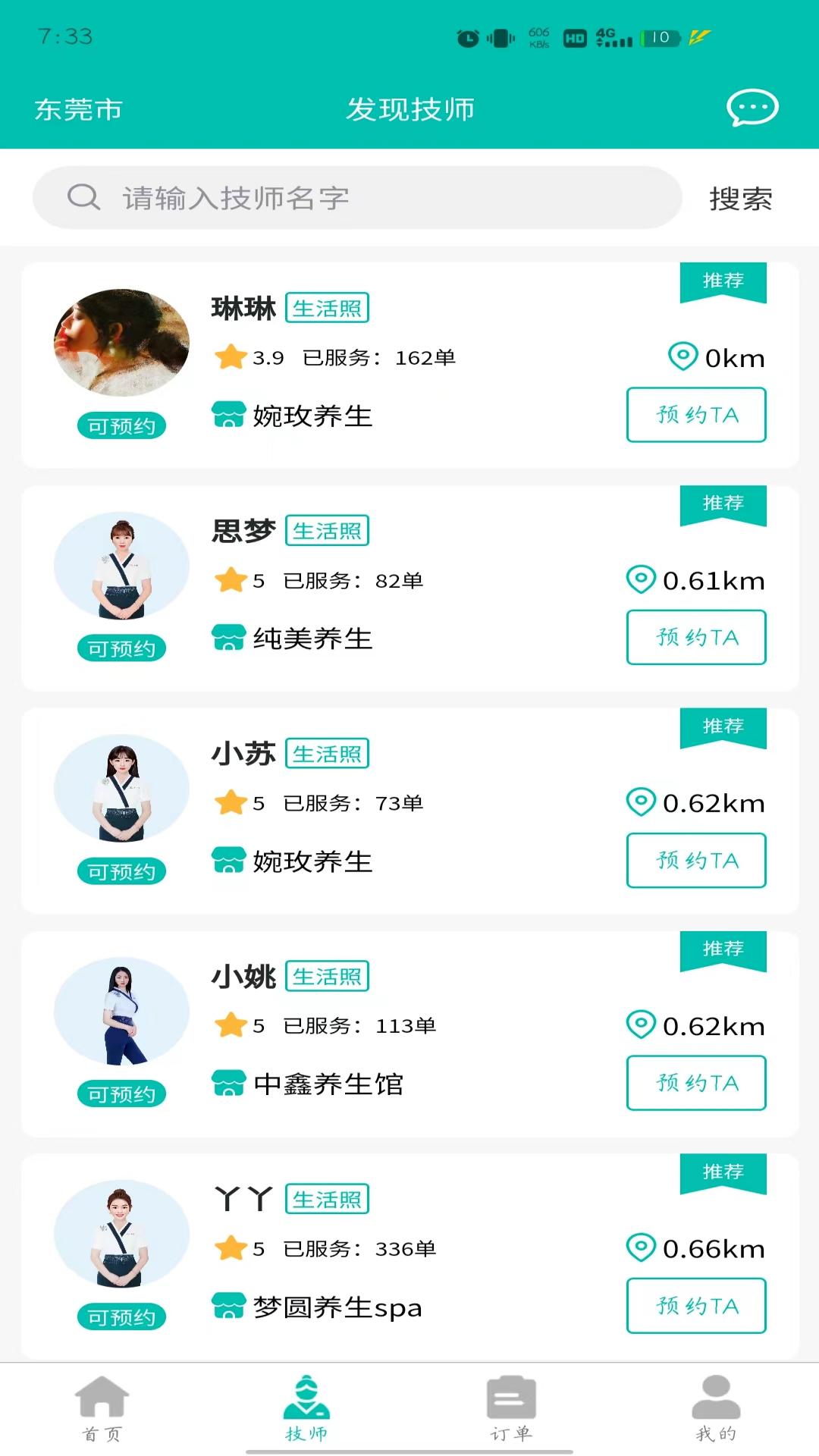Book 小姚 with 预约TA
Screen dimensions: 819x1456
[695, 1082]
